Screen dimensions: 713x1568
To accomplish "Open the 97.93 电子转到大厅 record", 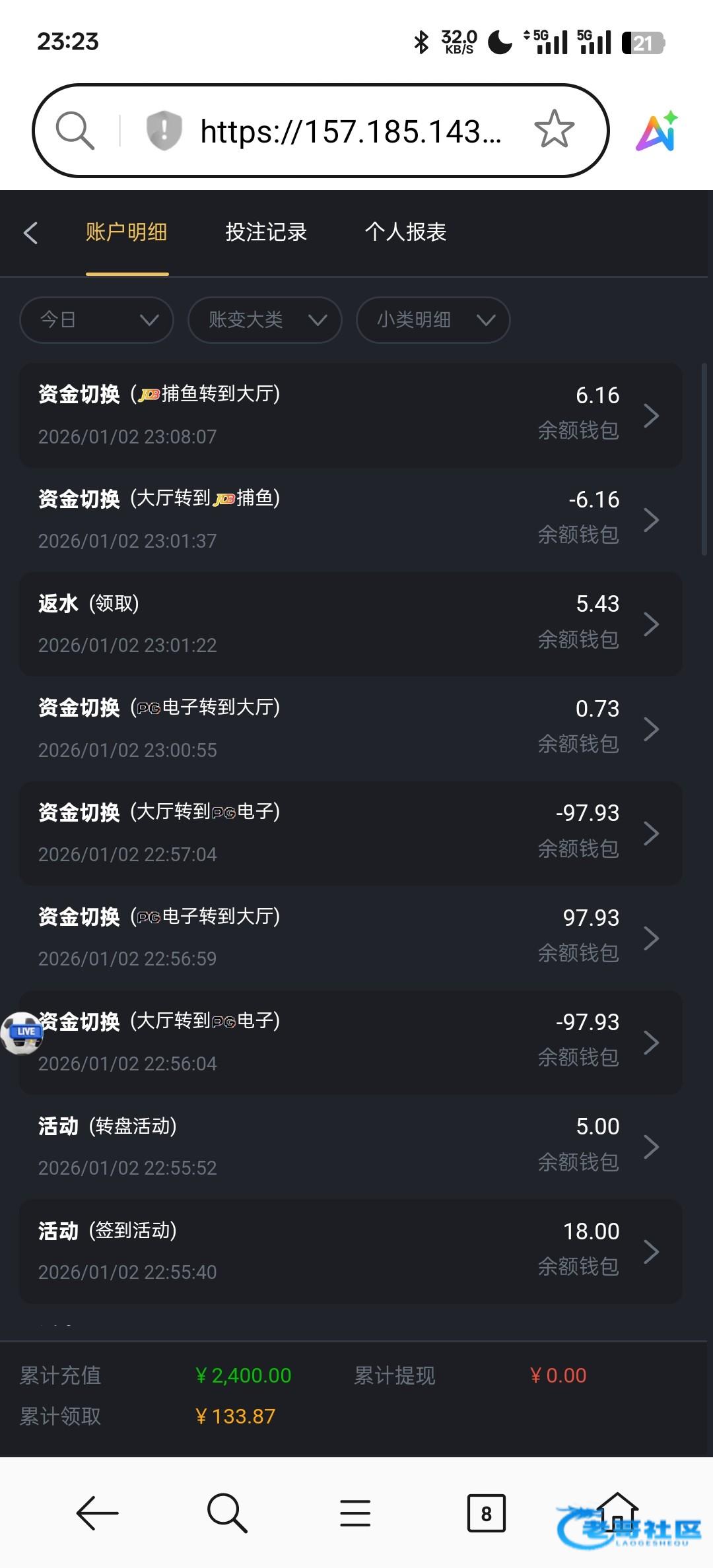I will tap(350, 937).
